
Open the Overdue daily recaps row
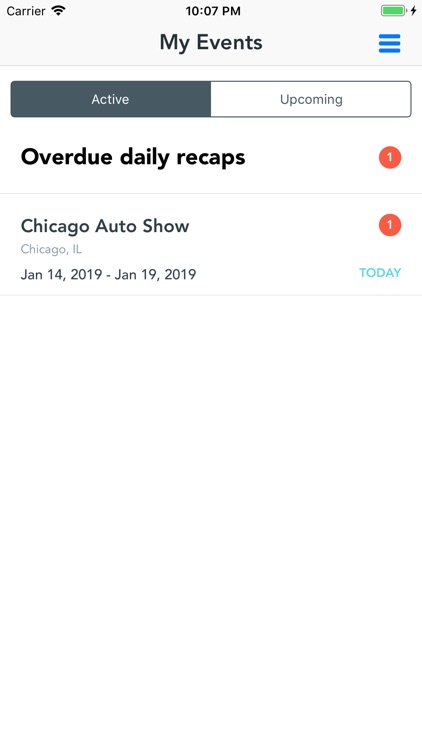point(211,157)
